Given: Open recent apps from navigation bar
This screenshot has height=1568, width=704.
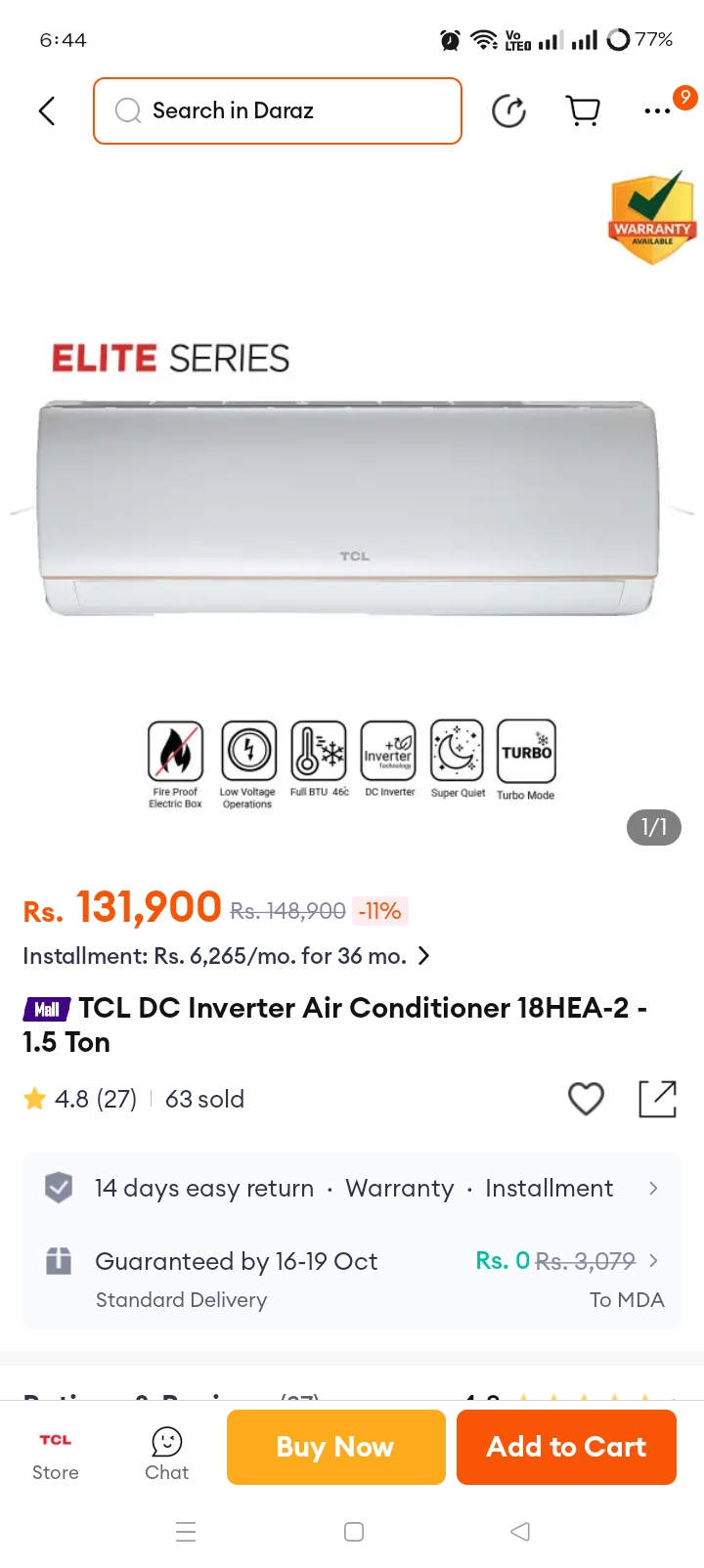Looking at the screenshot, I should 186,1532.
